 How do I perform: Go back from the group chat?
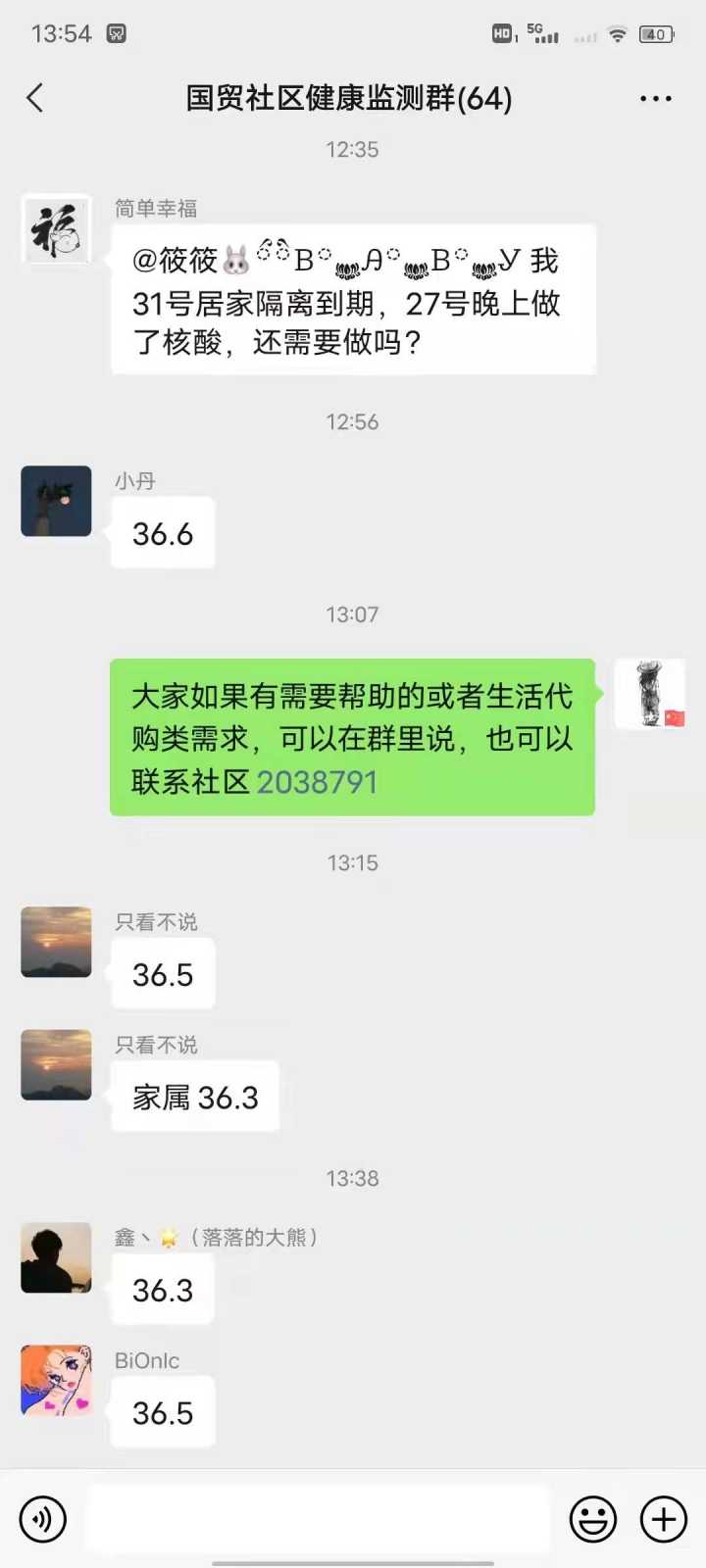pos(35,98)
